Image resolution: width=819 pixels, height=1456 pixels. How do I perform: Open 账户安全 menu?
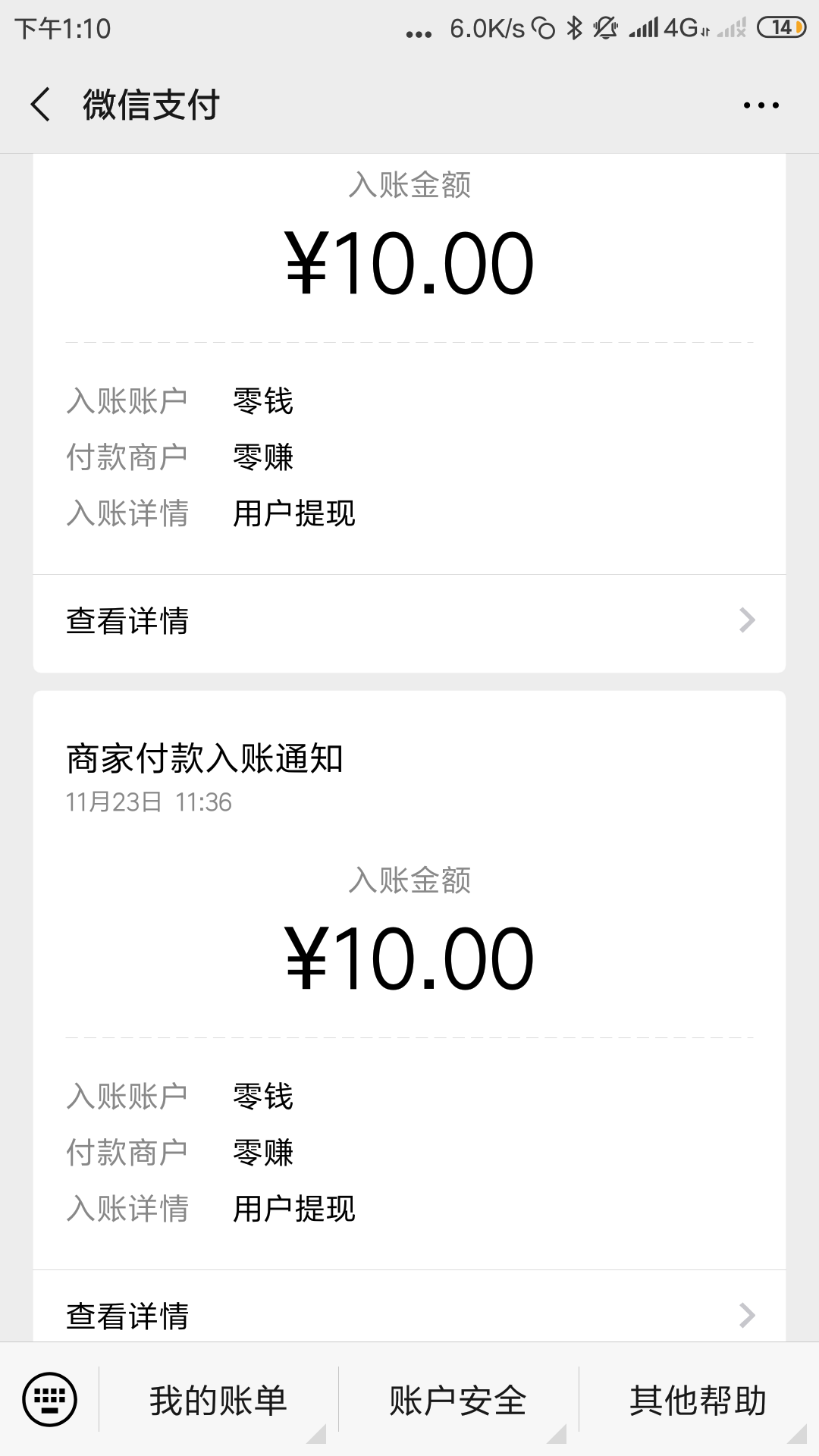(x=458, y=1400)
